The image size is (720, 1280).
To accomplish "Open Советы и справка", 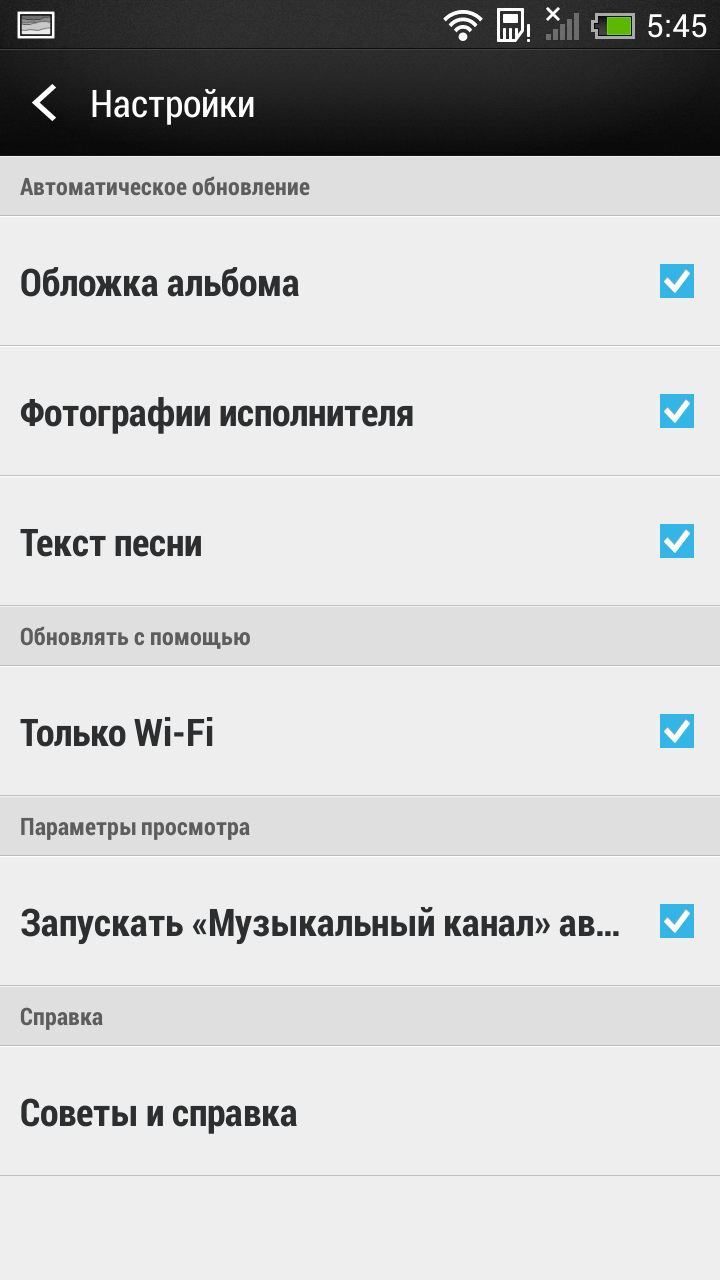I will (360, 1111).
